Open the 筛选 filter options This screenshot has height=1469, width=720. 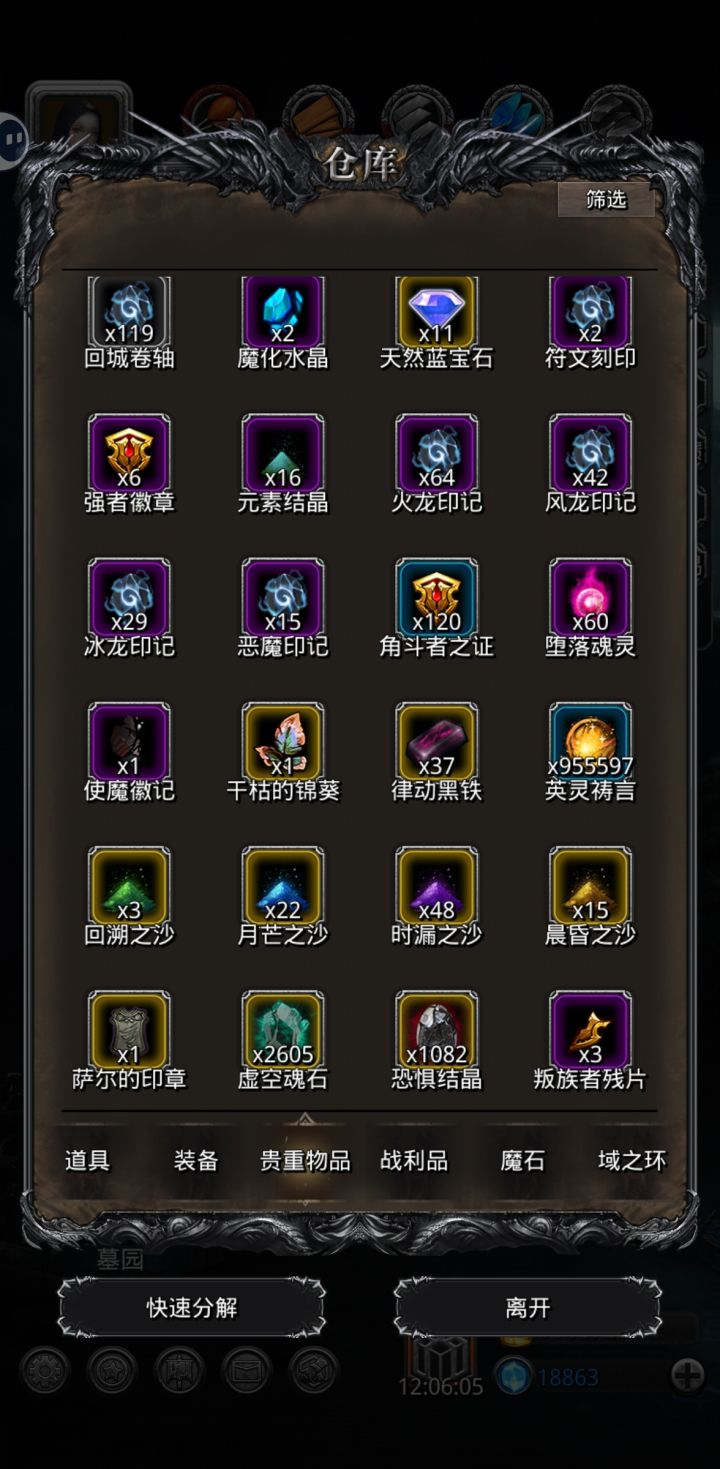pos(604,201)
